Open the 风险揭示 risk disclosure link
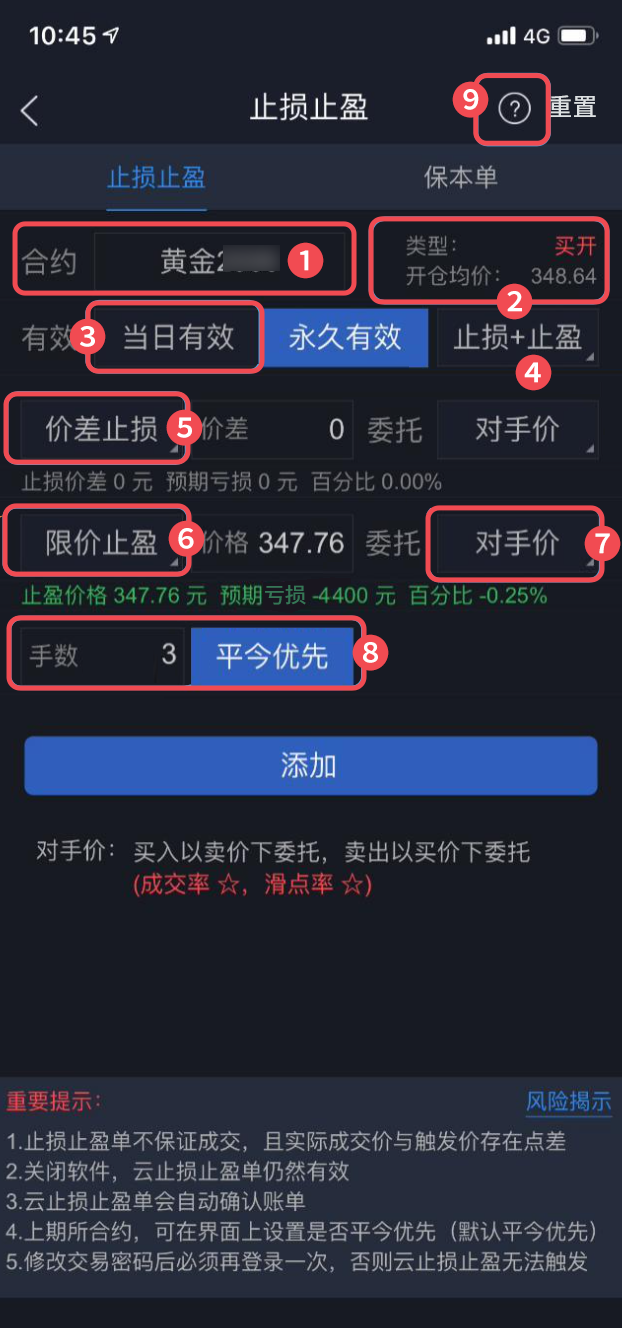622x1328 pixels. click(568, 1102)
